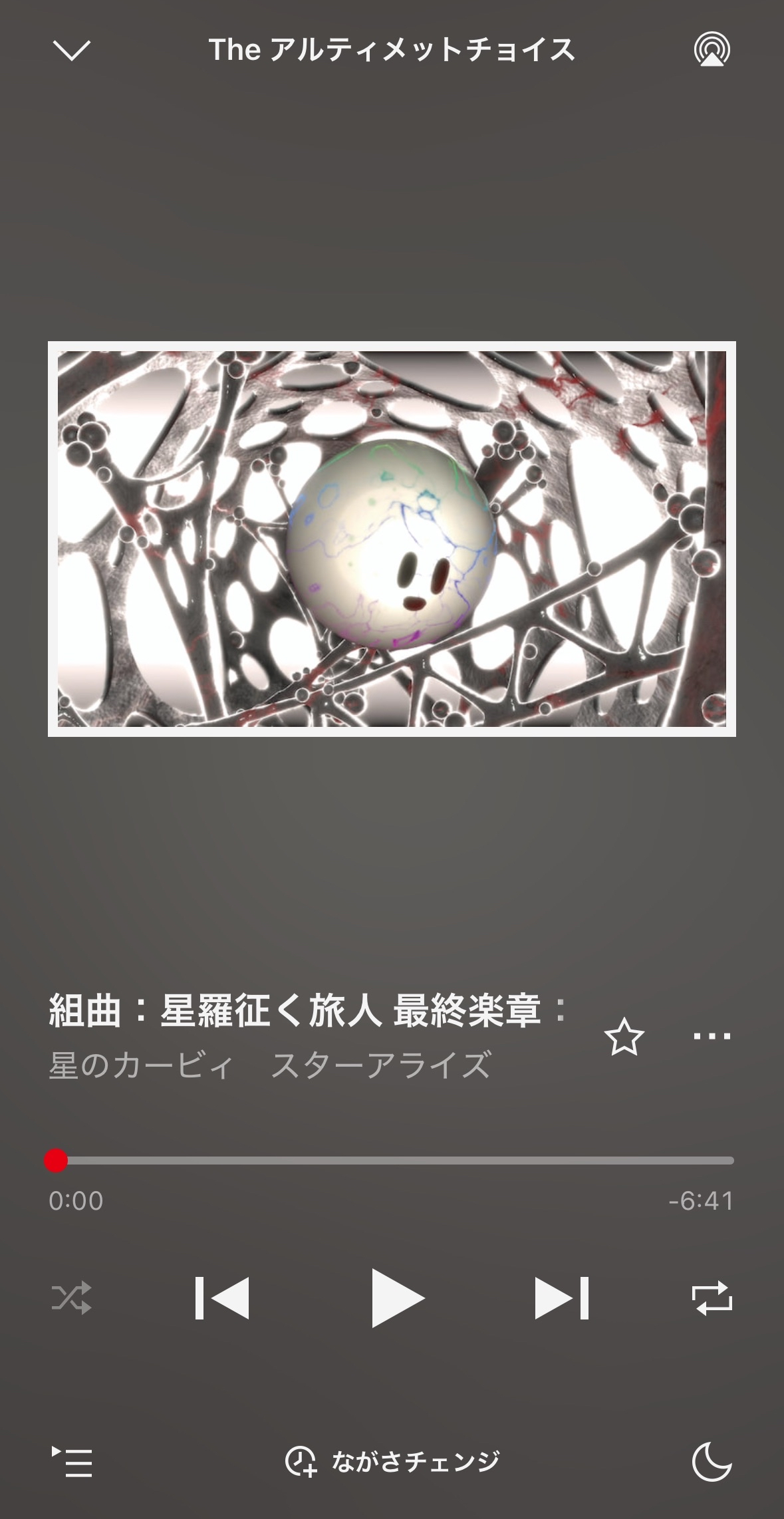Screen dimensions: 784x1519
Task: Open the play queue list
Action: 72,1462
